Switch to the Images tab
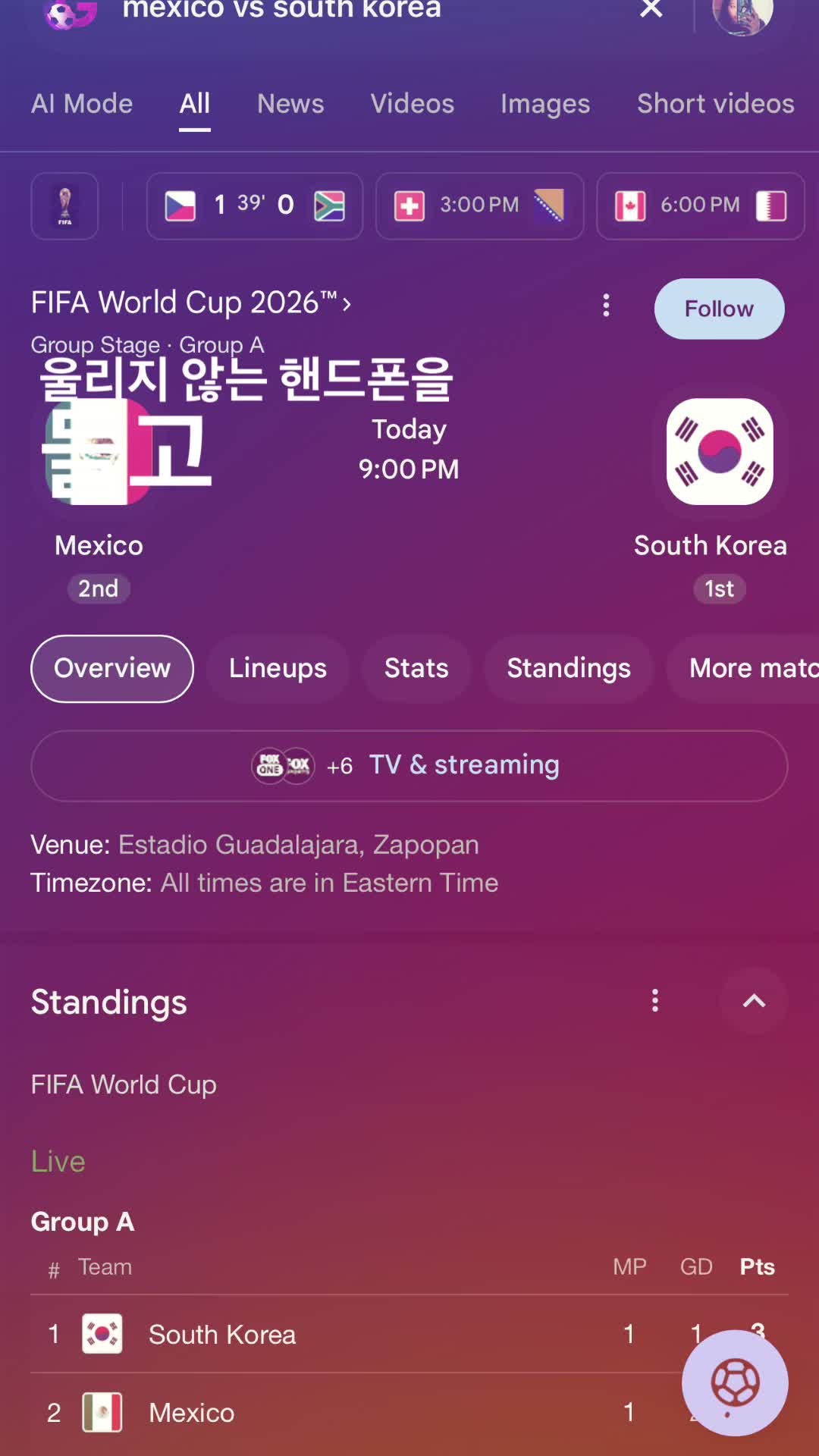819x1456 pixels. pos(545,103)
